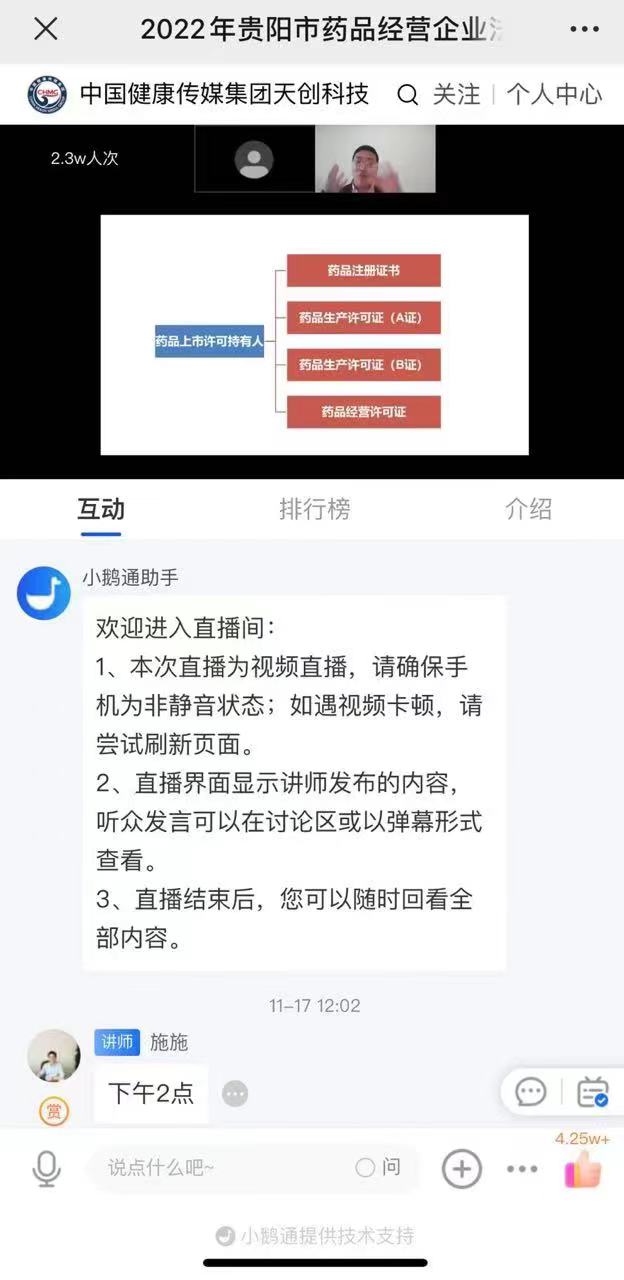Open 个人中心 personal center
This screenshot has width=624, height=1280.
554,95
